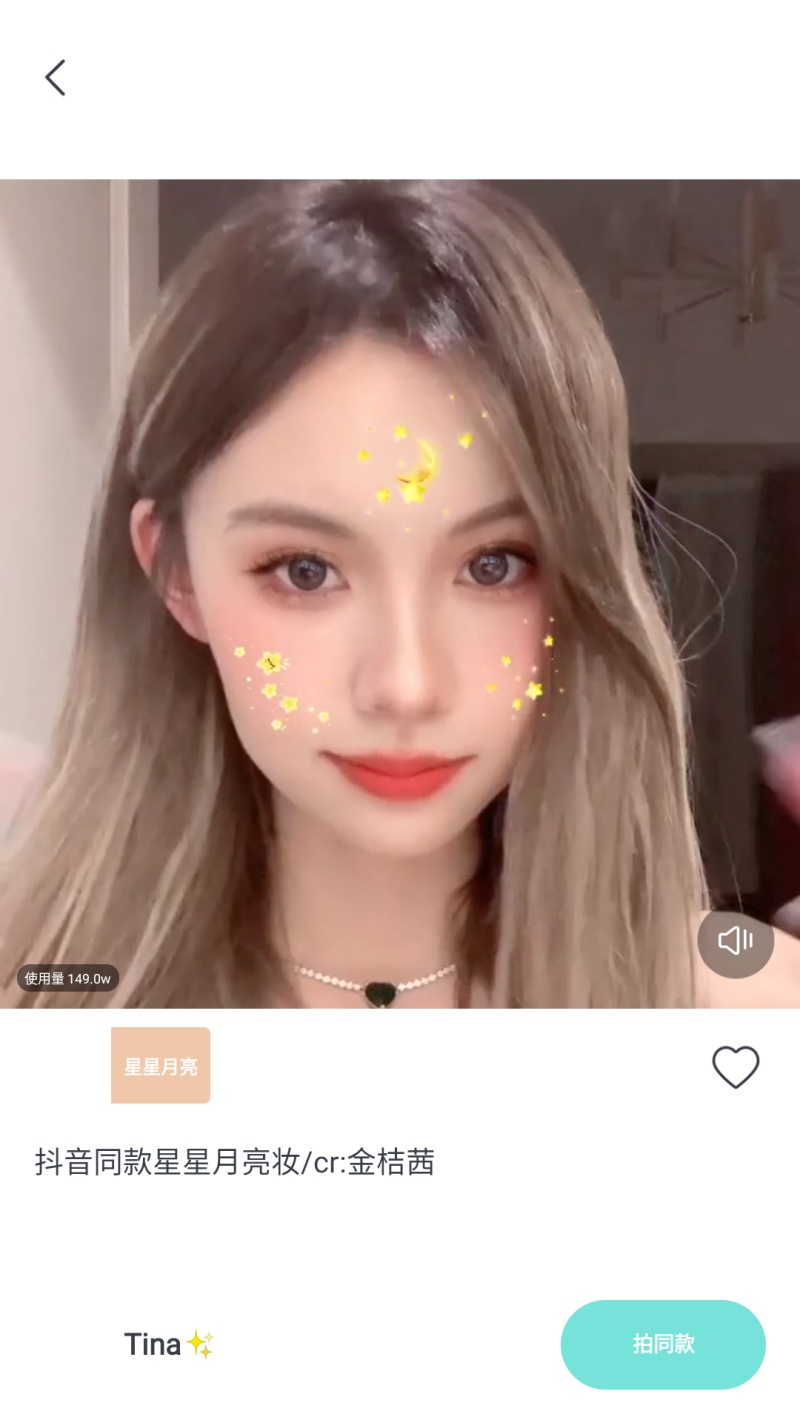Mute the video sound
Image resolution: width=800 pixels, height=1422 pixels.
(x=735, y=940)
